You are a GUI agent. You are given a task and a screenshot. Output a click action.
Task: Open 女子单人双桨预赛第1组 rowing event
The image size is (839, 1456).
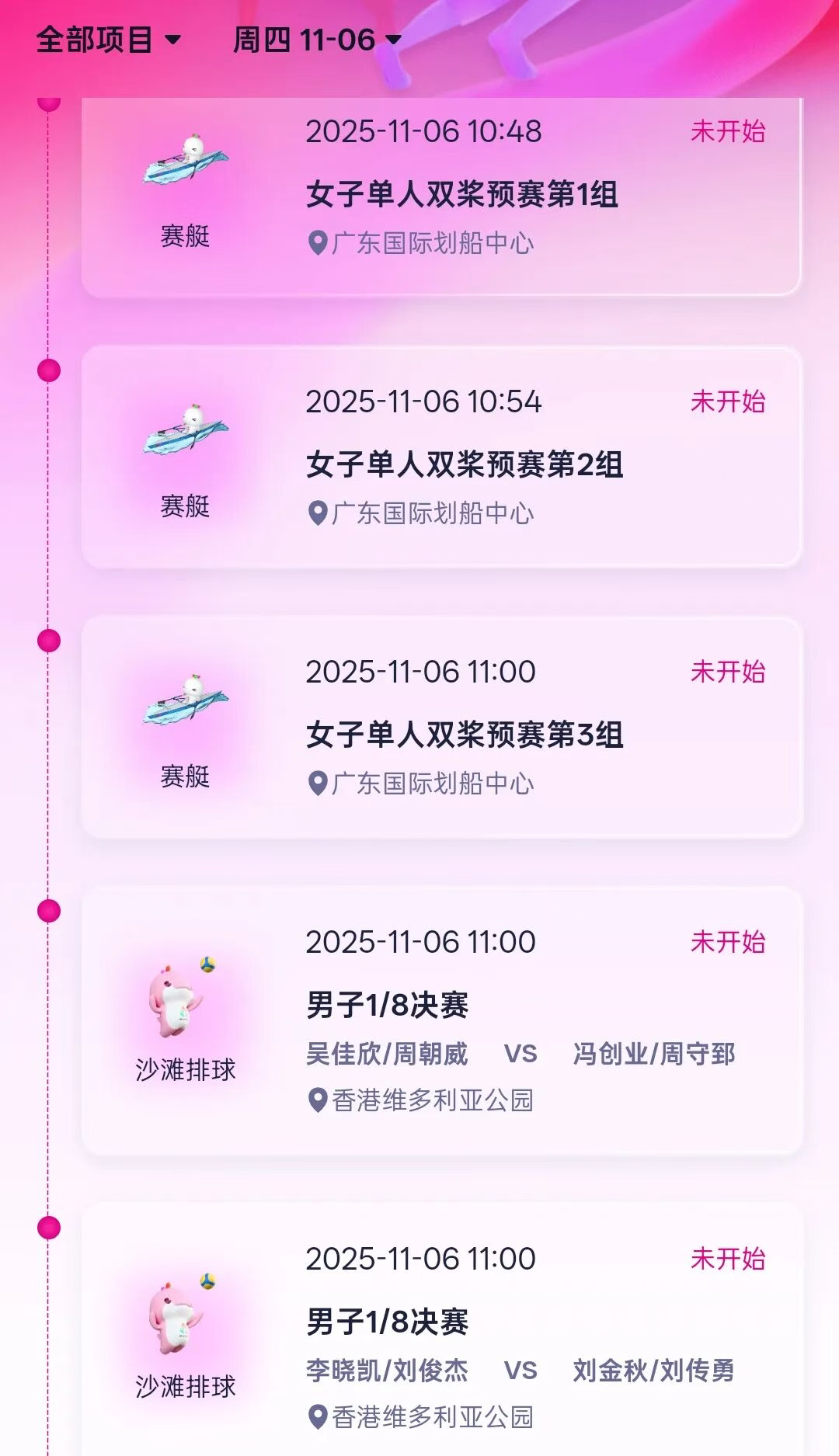click(461, 194)
